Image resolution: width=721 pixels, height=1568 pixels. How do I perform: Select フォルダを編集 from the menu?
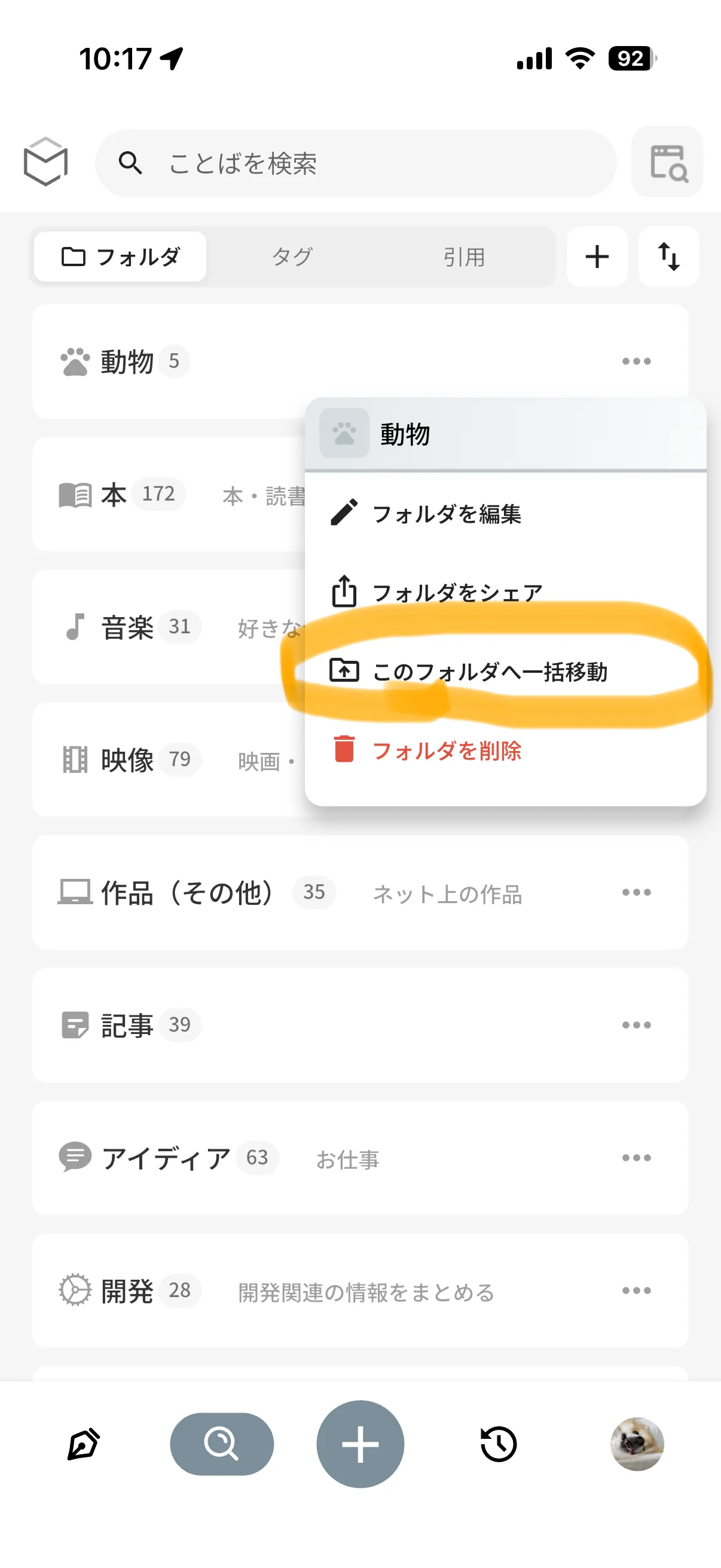(x=448, y=513)
